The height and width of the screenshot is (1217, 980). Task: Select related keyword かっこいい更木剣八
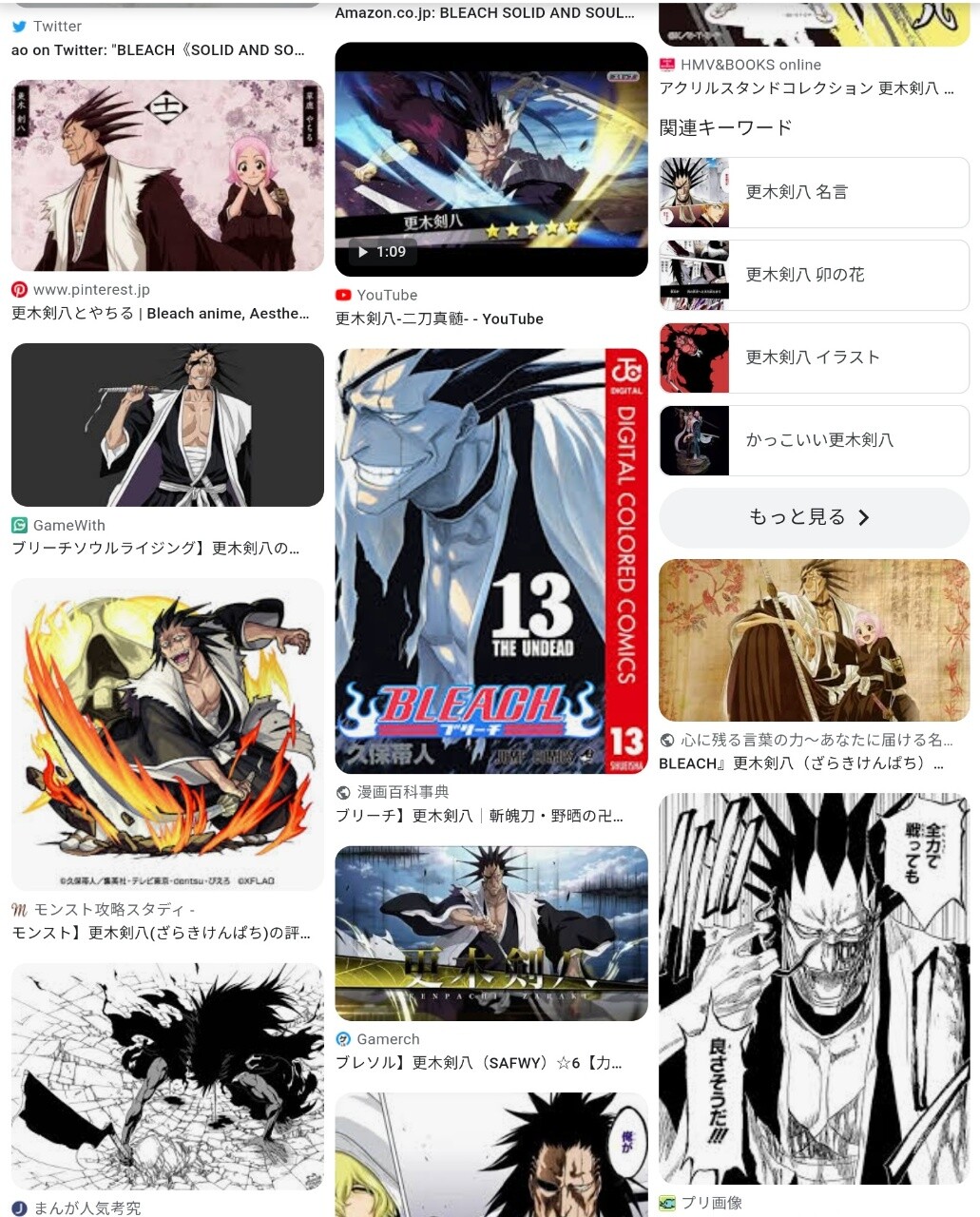coord(814,441)
